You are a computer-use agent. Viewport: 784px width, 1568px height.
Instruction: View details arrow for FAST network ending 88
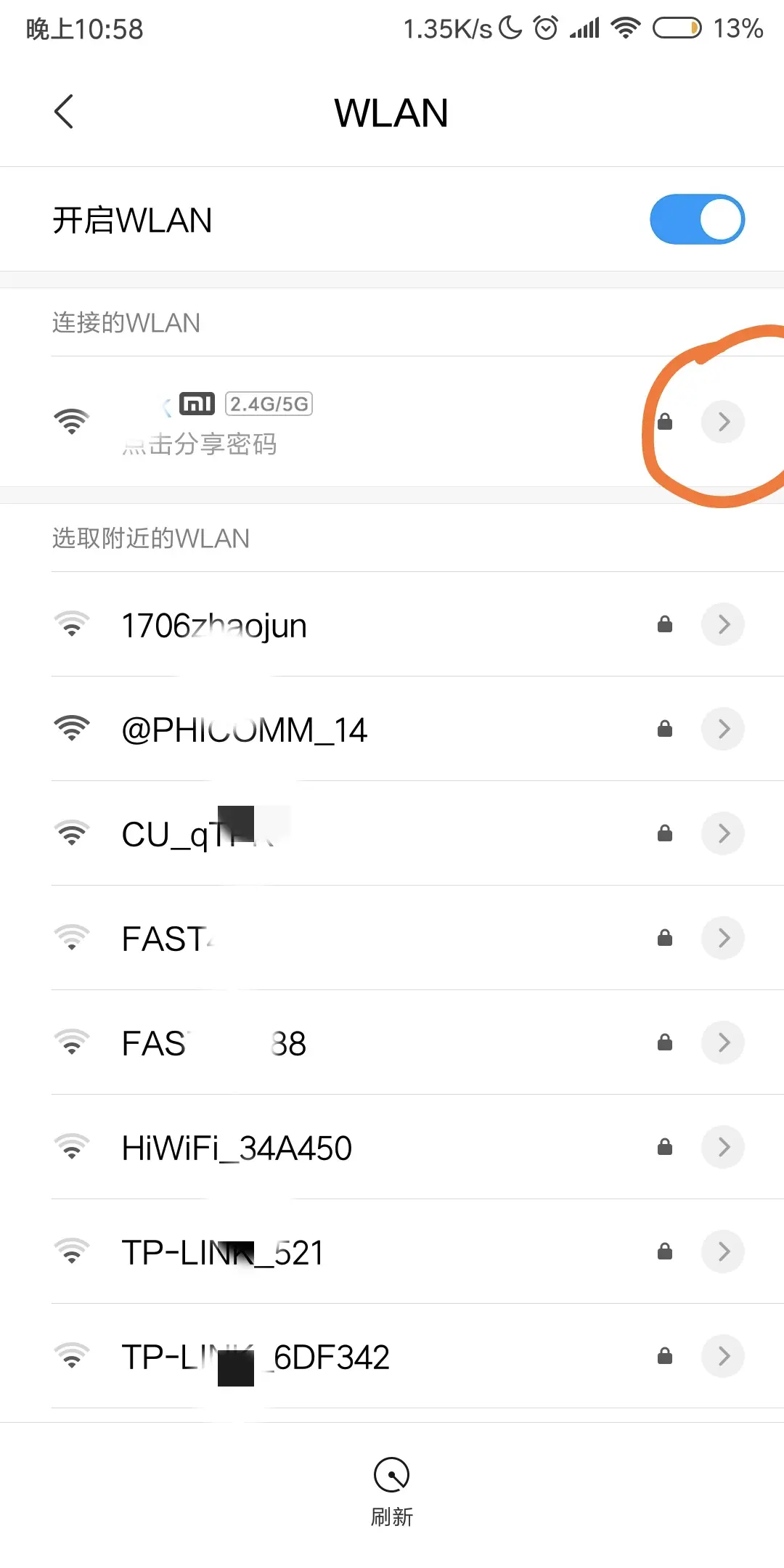point(723,1042)
